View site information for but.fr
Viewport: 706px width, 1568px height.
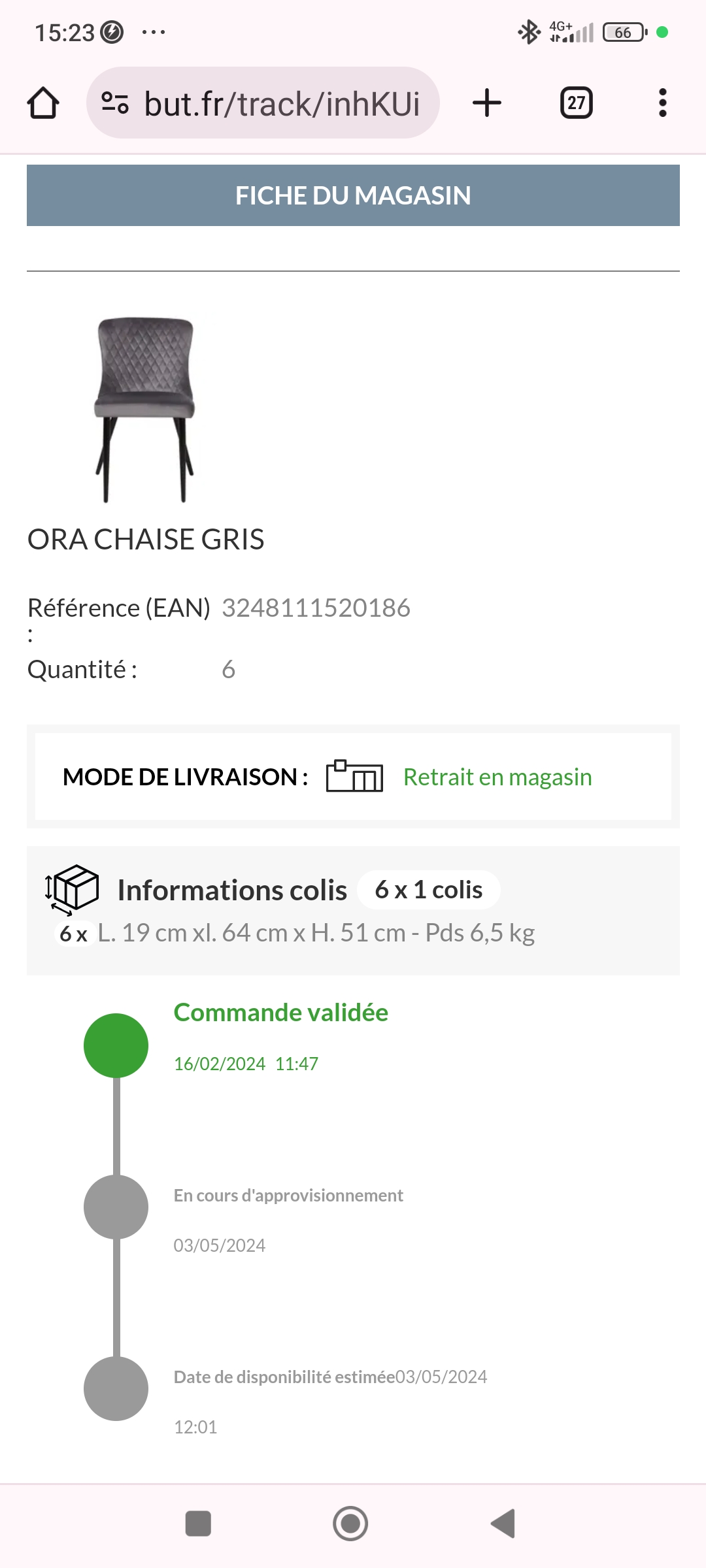[115, 103]
